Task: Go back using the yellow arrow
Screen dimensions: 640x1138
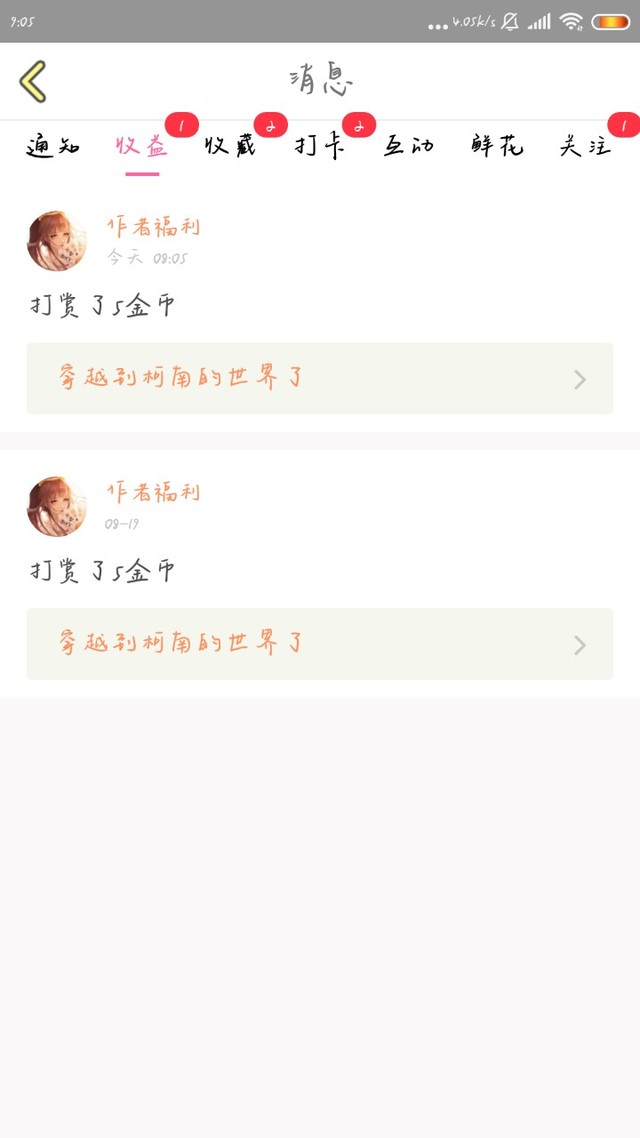Action: tap(33, 81)
